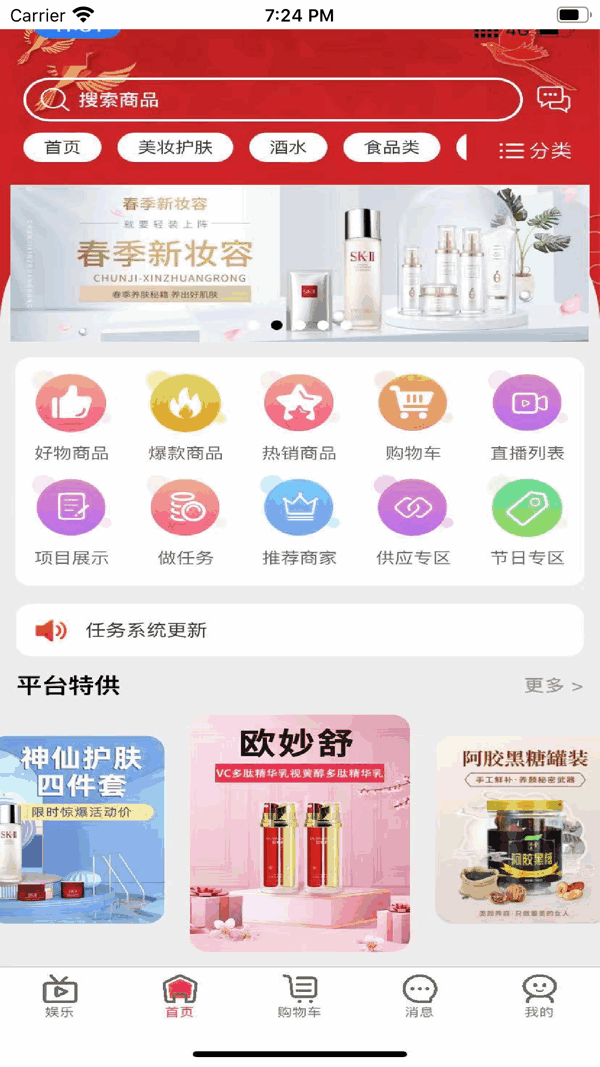Open the 任务系统更新 announcement
600x1067 pixels.
click(x=299, y=630)
